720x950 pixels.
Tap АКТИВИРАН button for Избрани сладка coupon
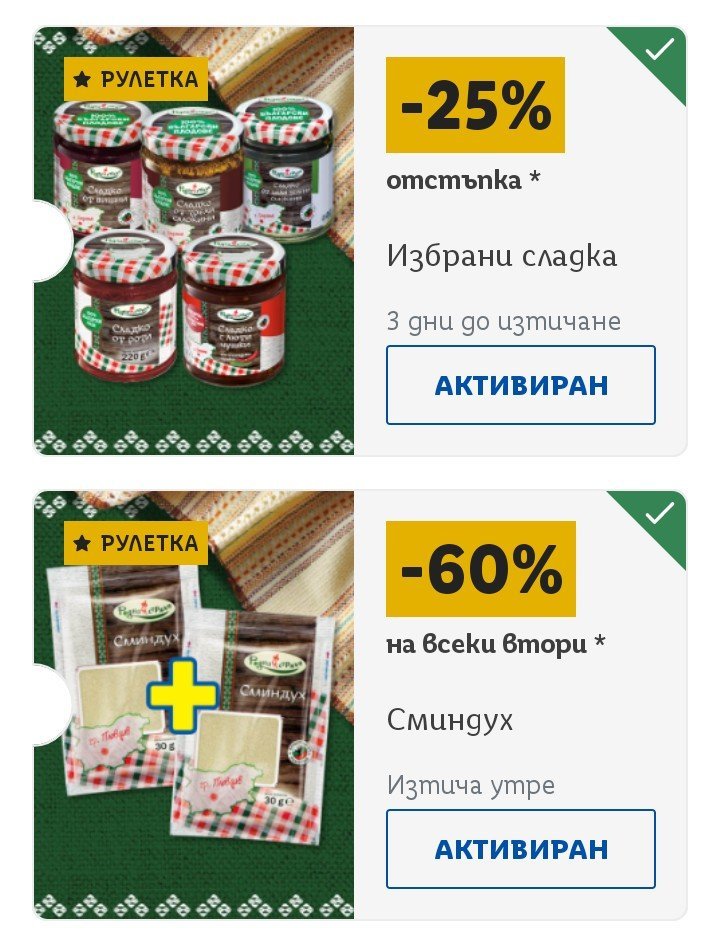(x=520, y=385)
